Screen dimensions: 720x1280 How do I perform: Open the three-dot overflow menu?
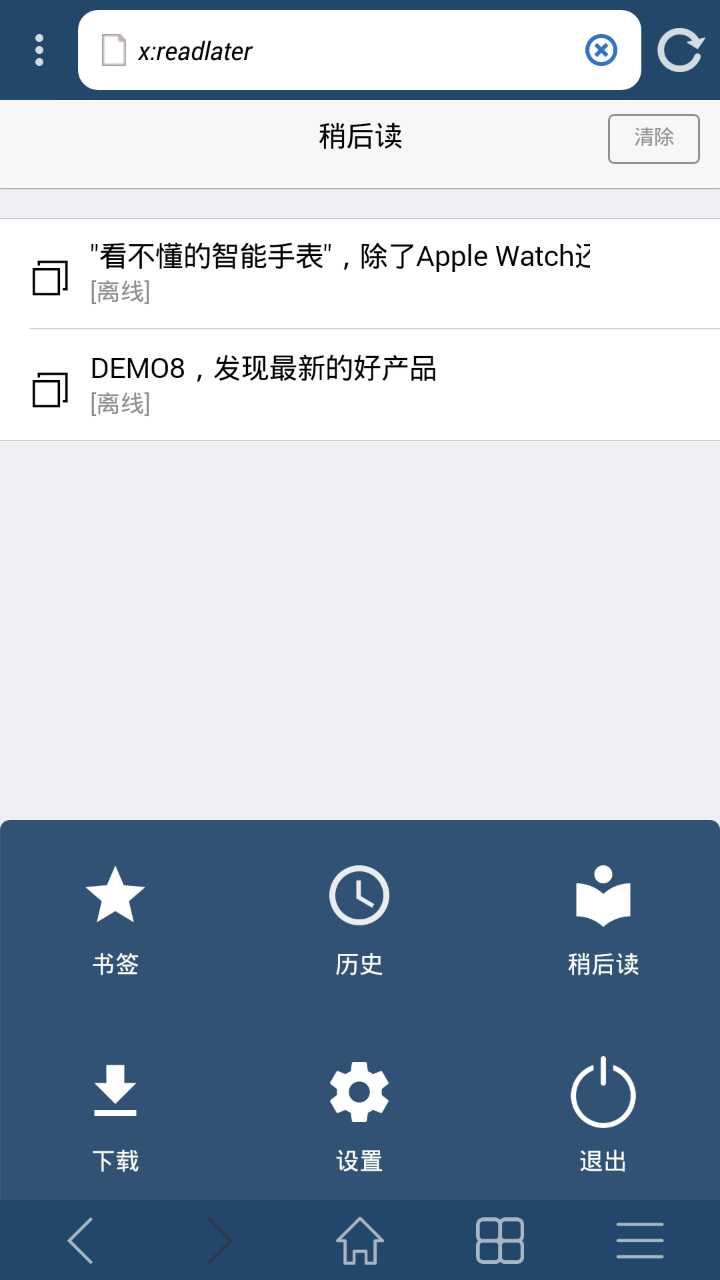(39, 50)
